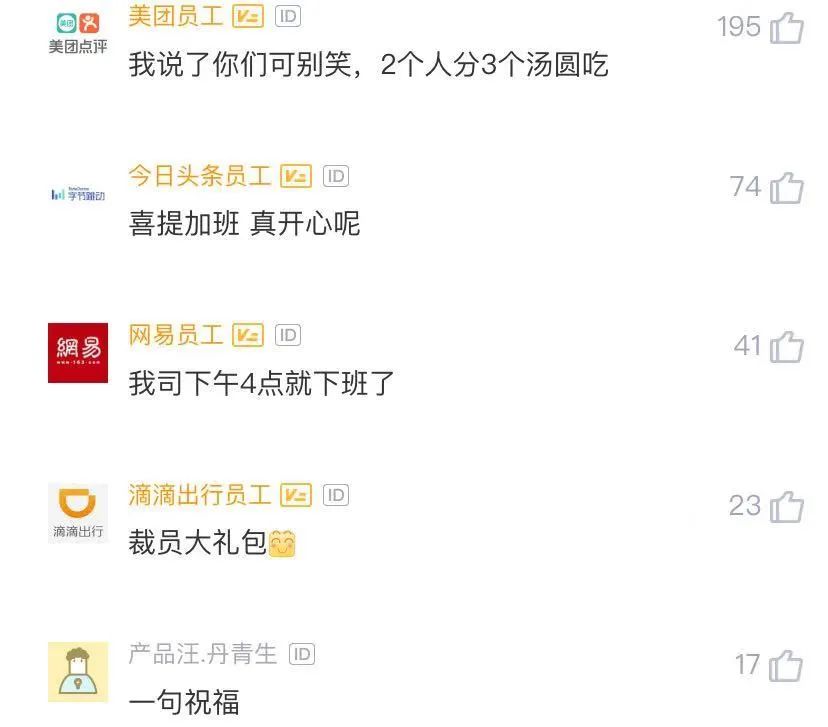
Task: Open the 滴滴出行 avatar profile
Action: [78, 512]
